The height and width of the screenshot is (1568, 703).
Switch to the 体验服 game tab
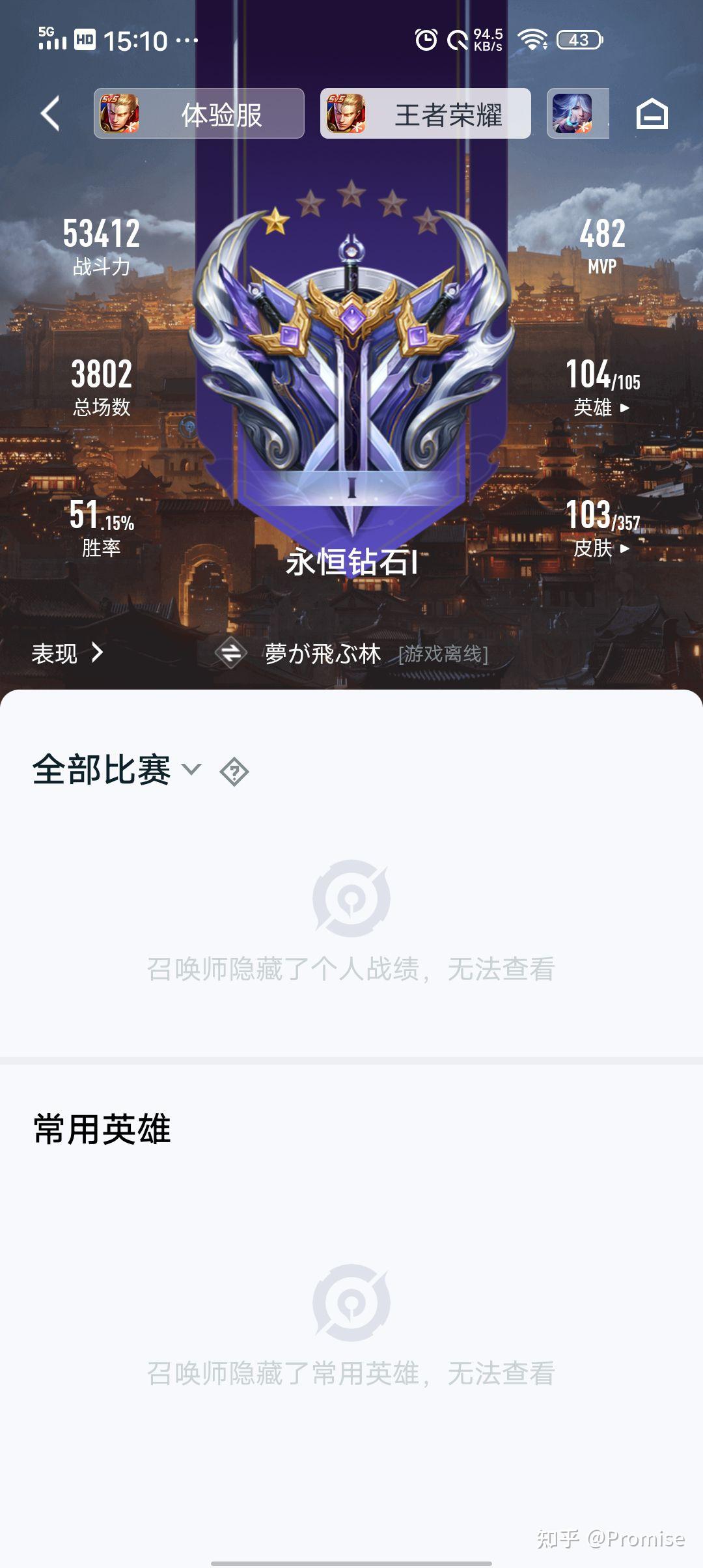pos(199,113)
